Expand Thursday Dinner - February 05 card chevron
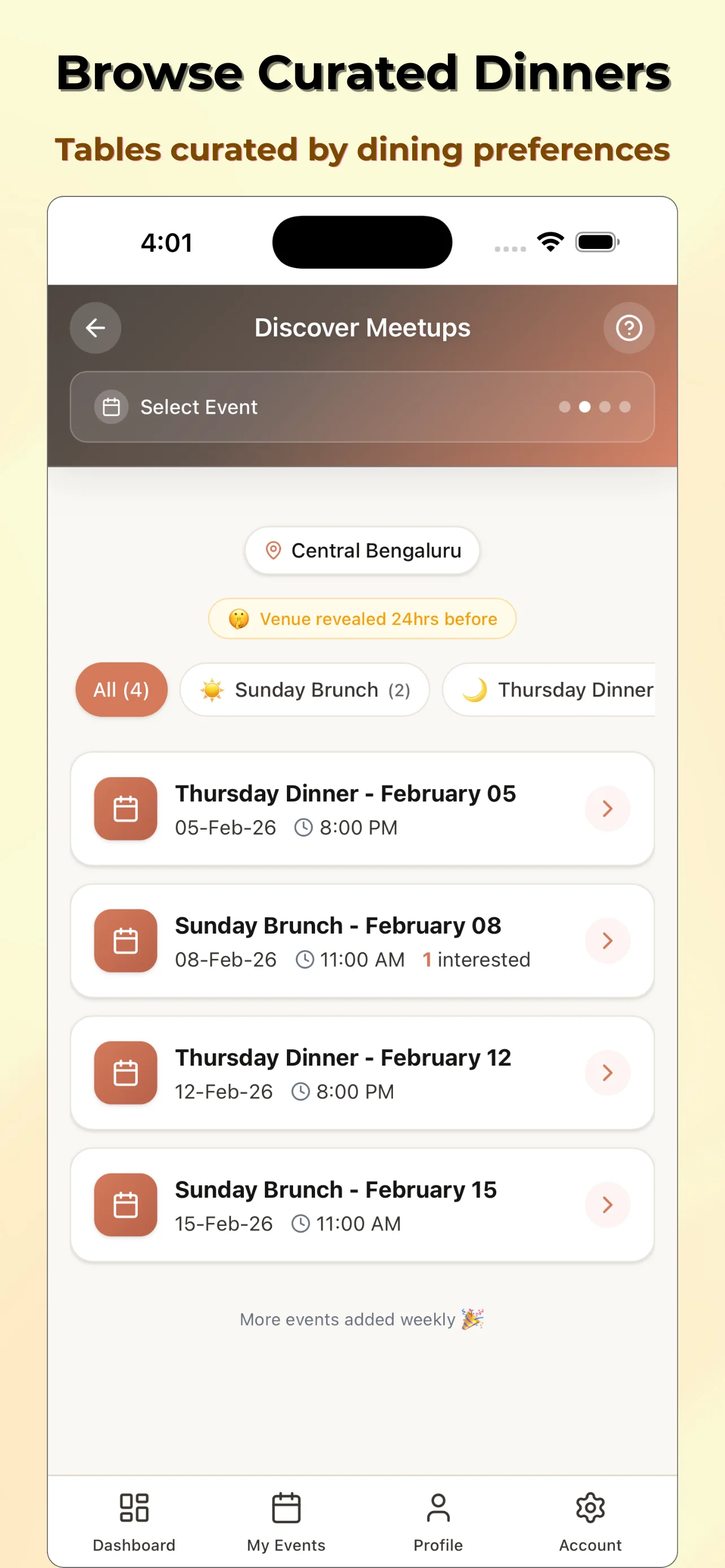The height and width of the screenshot is (1568, 725). tap(607, 808)
